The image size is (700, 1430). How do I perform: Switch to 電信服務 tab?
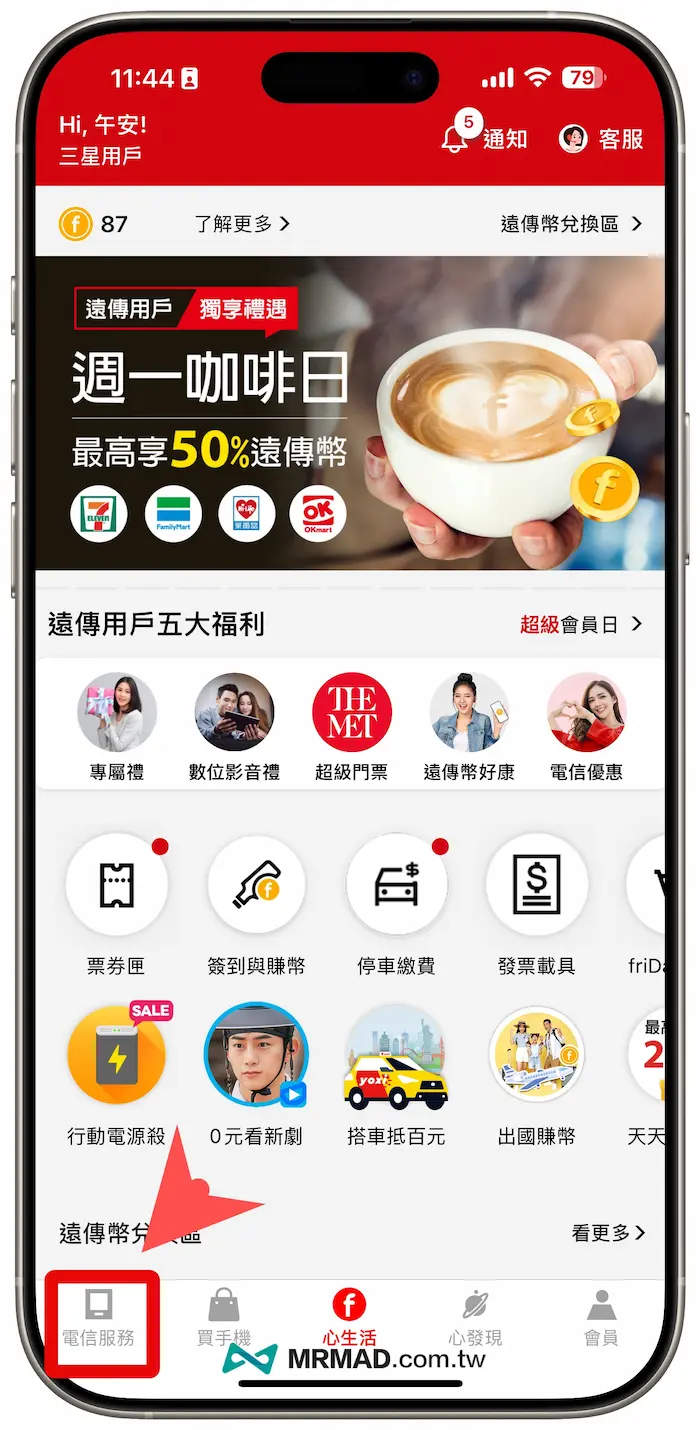click(99, 1318)
